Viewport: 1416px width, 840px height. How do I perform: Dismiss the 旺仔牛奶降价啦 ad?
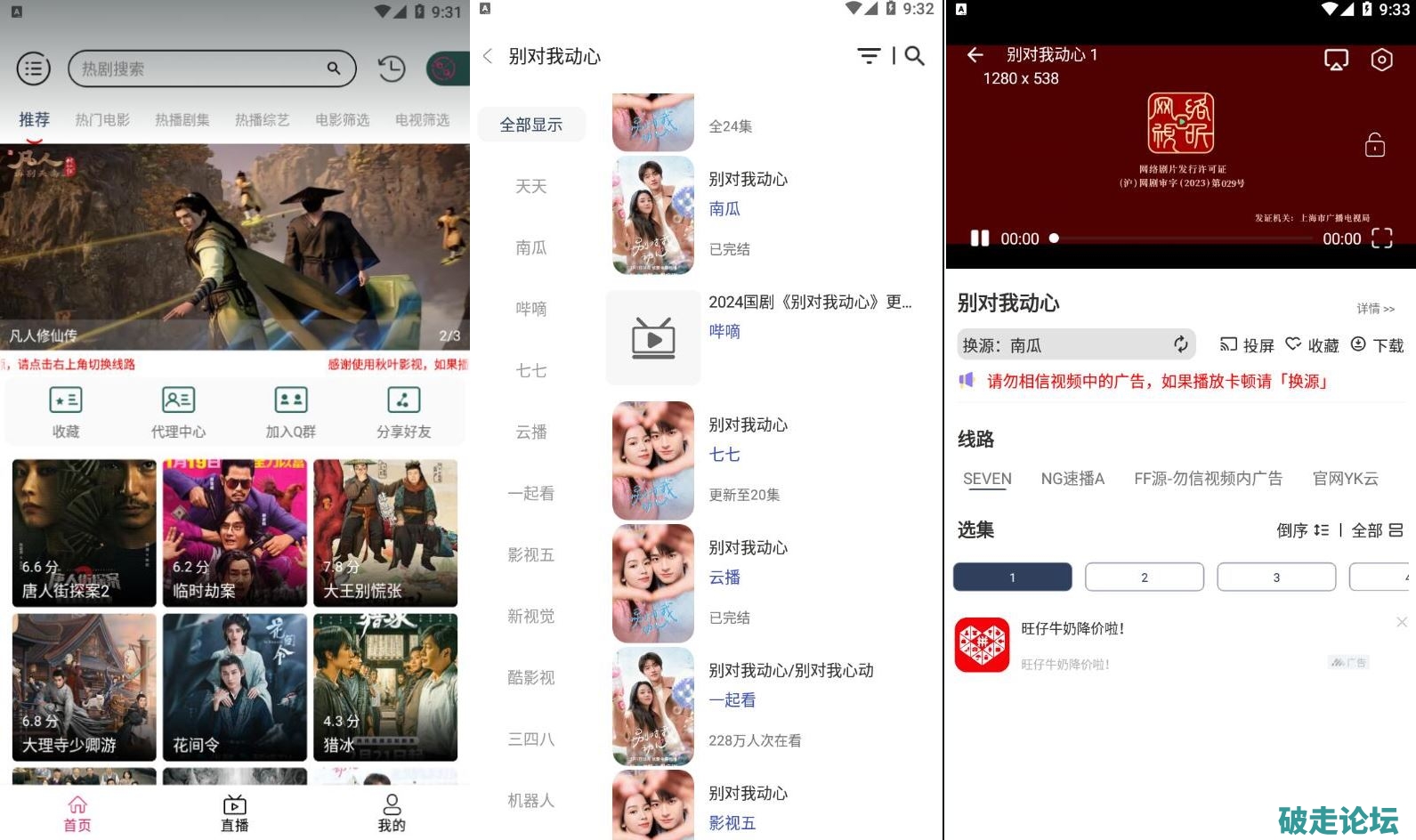click(1402, 622)
